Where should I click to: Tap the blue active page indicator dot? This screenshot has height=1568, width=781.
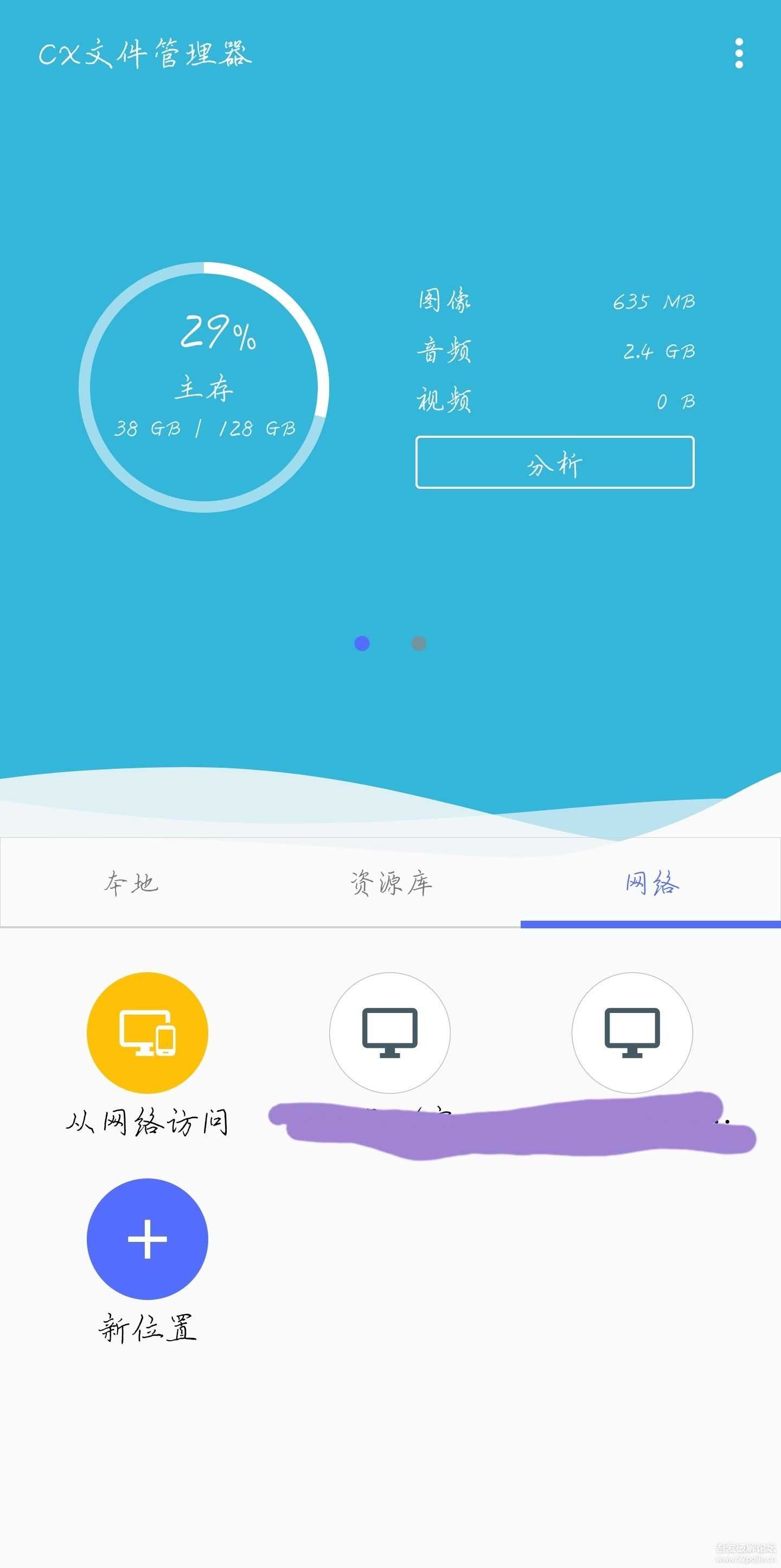click(x=362, y=645)
